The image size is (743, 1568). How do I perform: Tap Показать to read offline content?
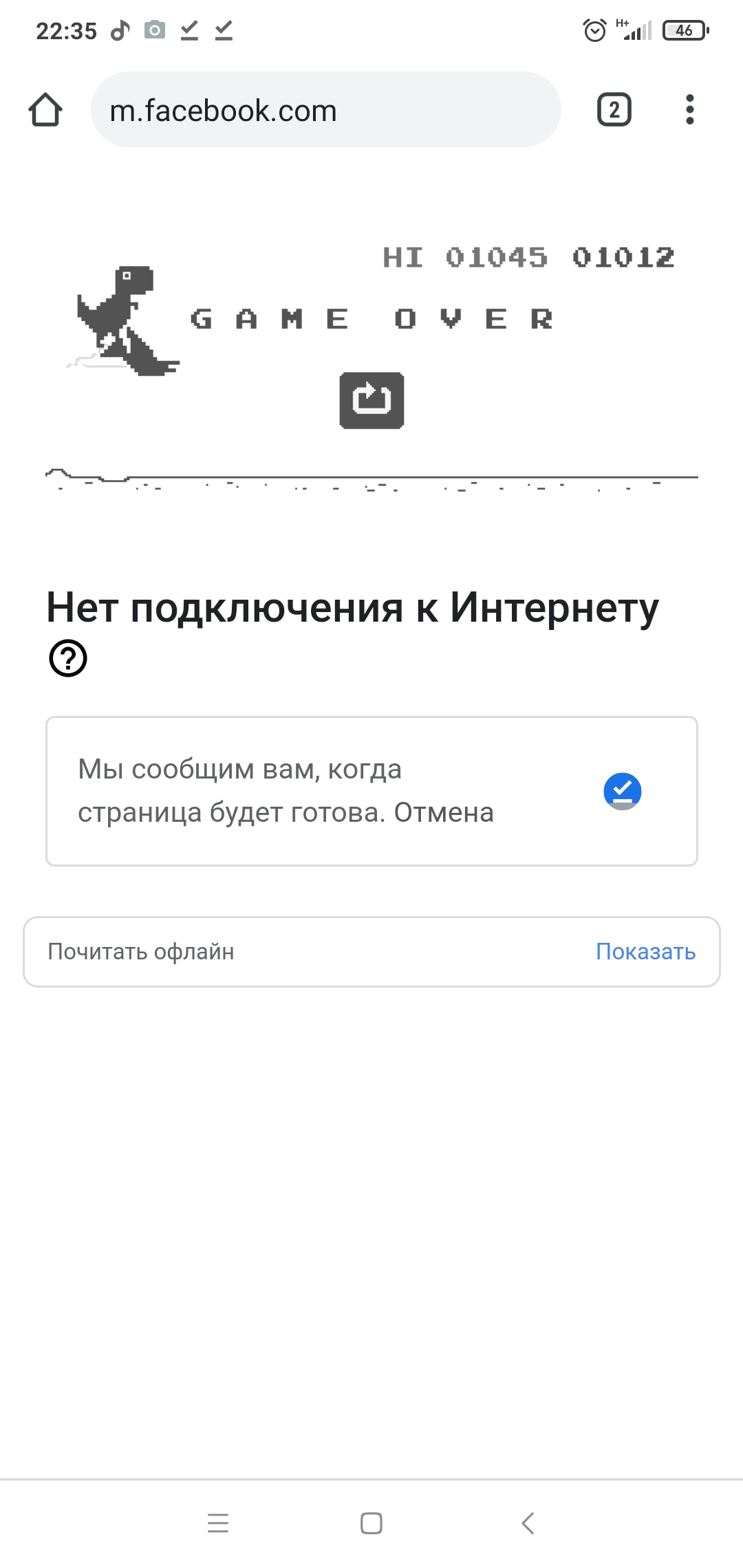point(645,952)
